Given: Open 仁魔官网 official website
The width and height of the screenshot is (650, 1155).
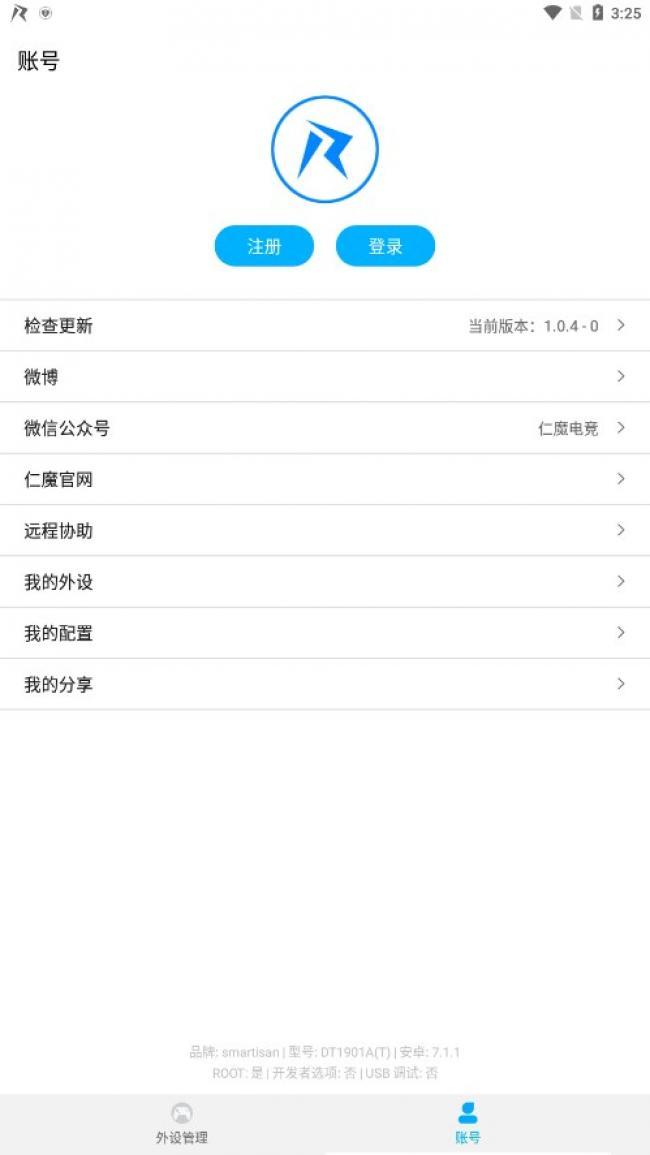Looking at the screenshot, I should point(324,480).
